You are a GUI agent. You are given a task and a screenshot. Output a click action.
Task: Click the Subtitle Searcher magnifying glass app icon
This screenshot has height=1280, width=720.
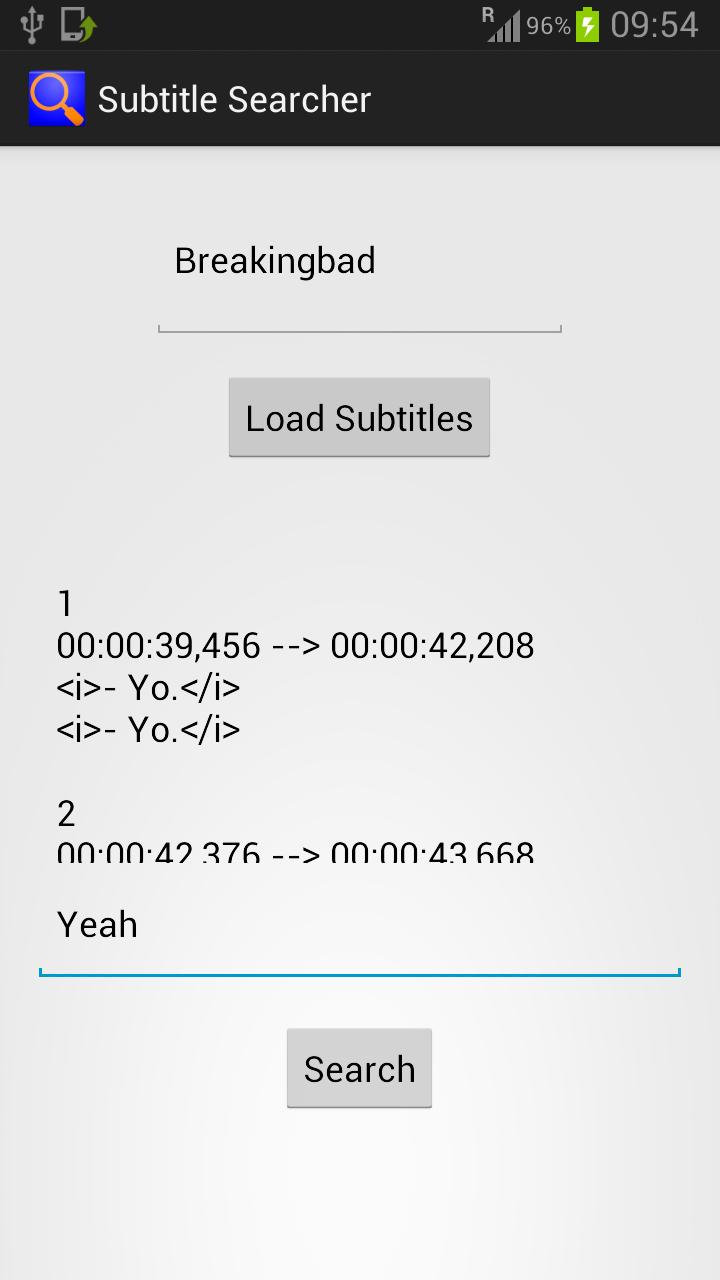[58, 98]
